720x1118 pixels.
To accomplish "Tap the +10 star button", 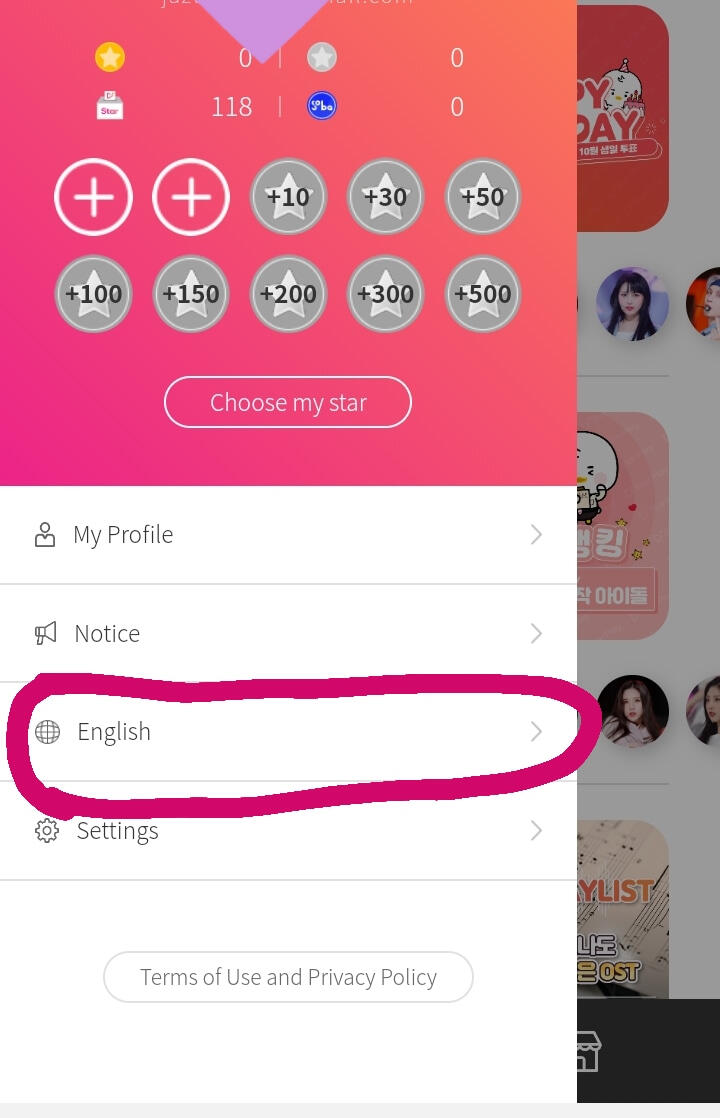I will (288, 197).
